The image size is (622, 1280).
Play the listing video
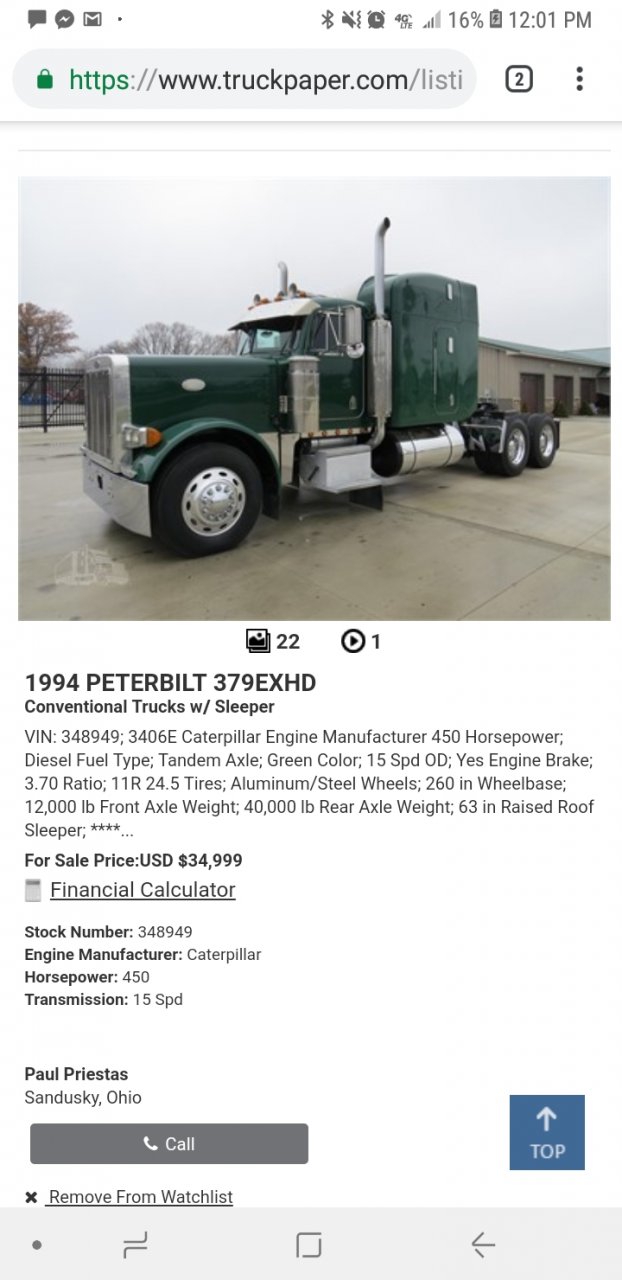click(x=361, y=642)
